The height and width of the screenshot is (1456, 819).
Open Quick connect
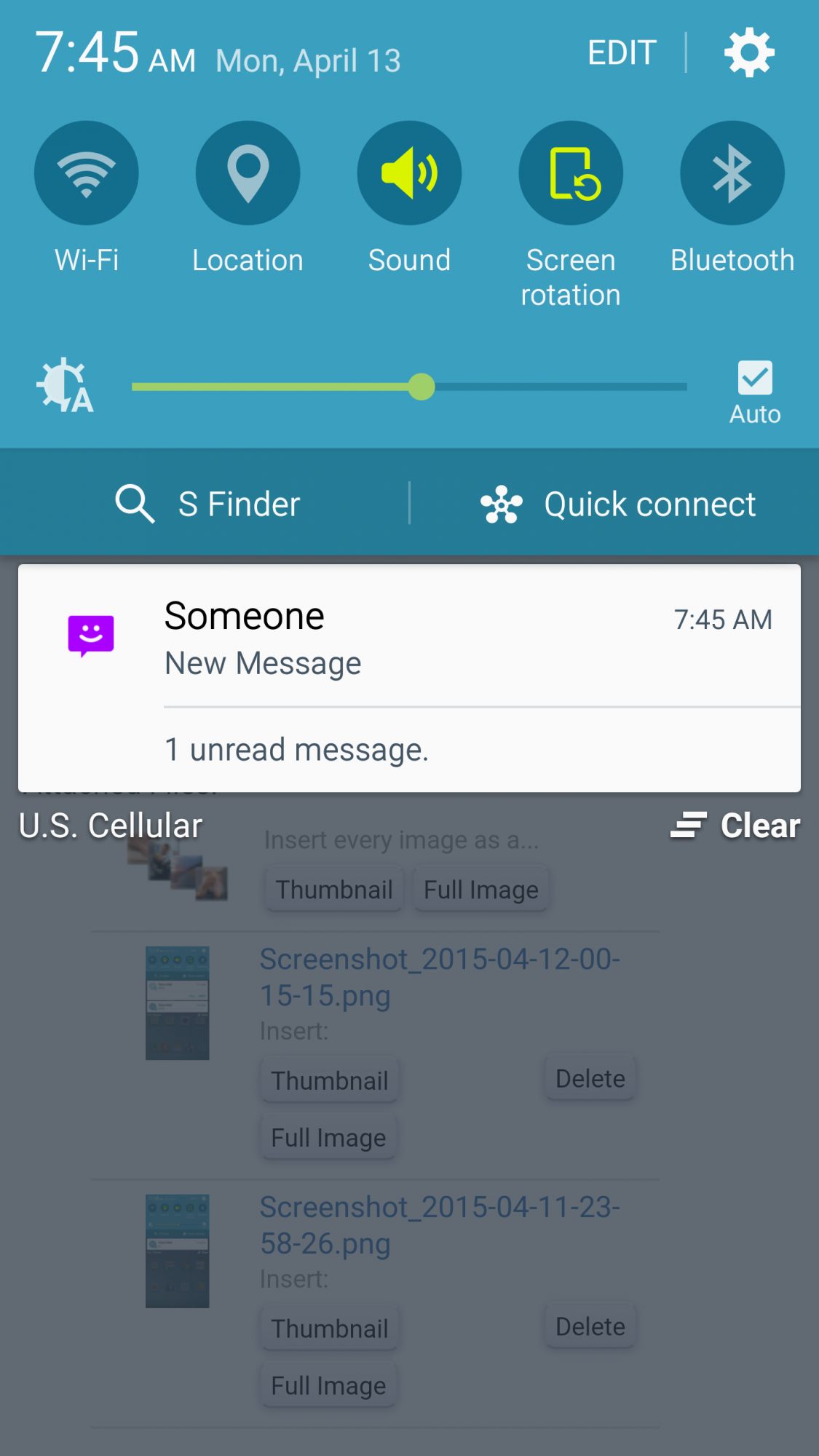coord(619,504)
